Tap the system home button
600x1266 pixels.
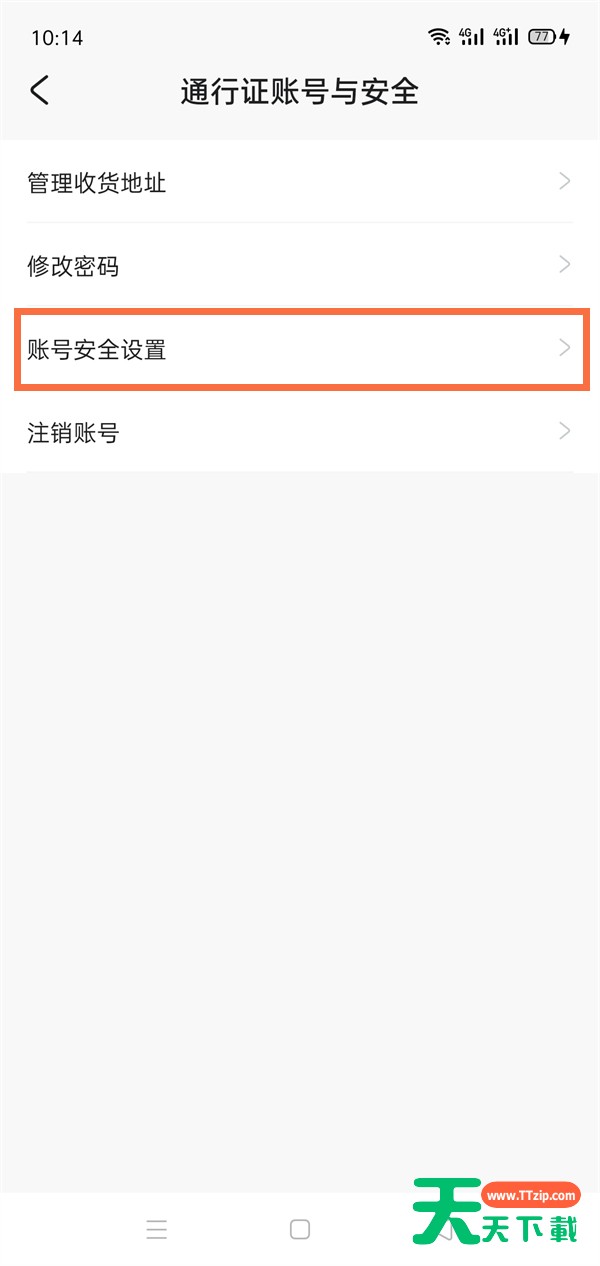(x=300, y=1229)
